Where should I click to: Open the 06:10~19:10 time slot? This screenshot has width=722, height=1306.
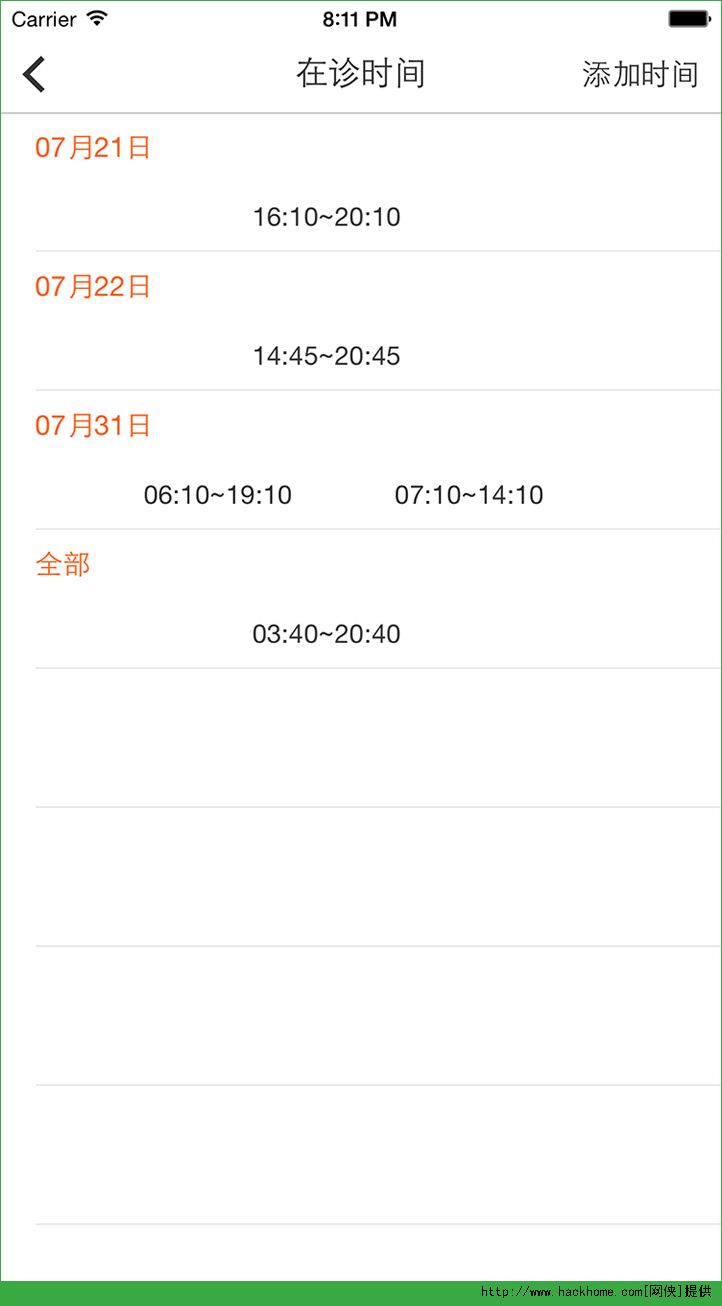[x=218, y=495]
